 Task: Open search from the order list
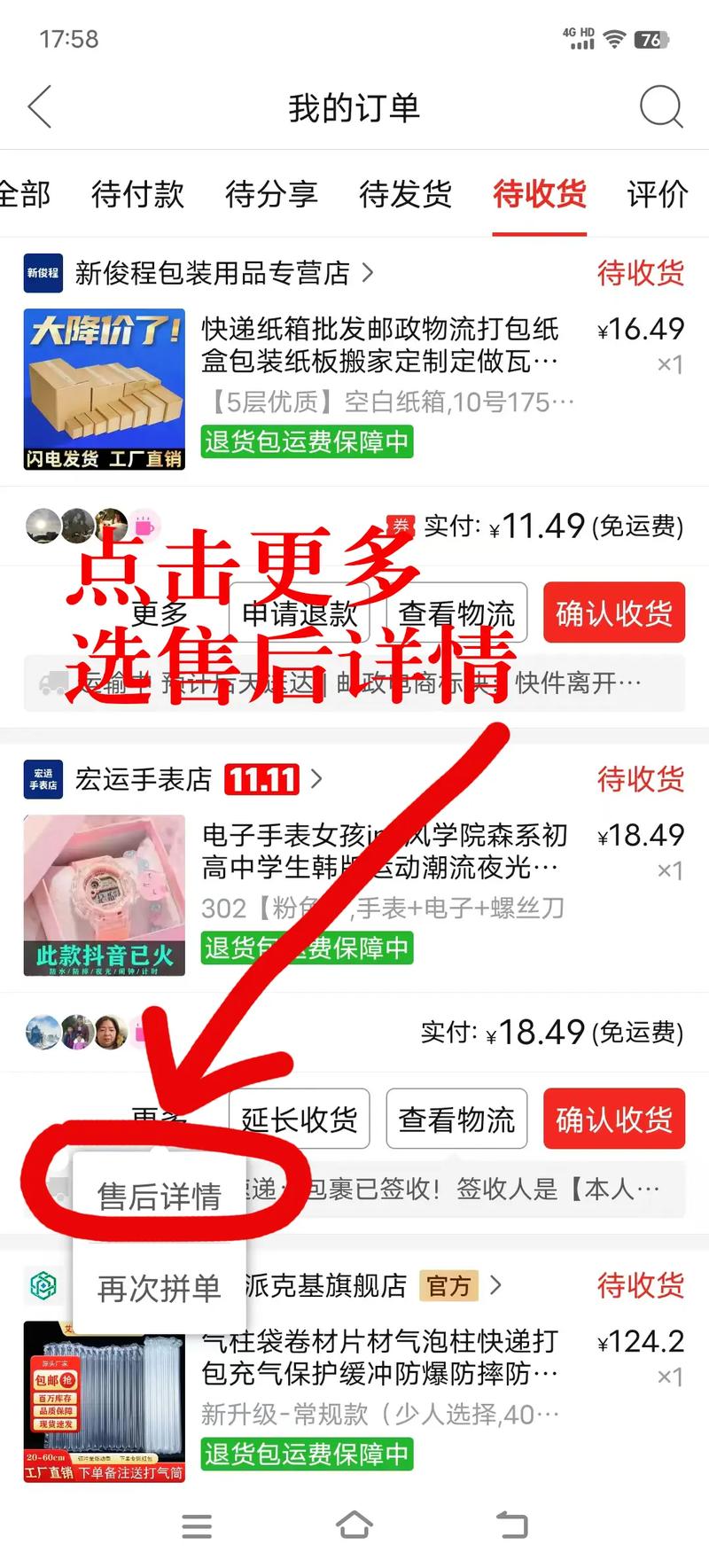coord(659,106)
